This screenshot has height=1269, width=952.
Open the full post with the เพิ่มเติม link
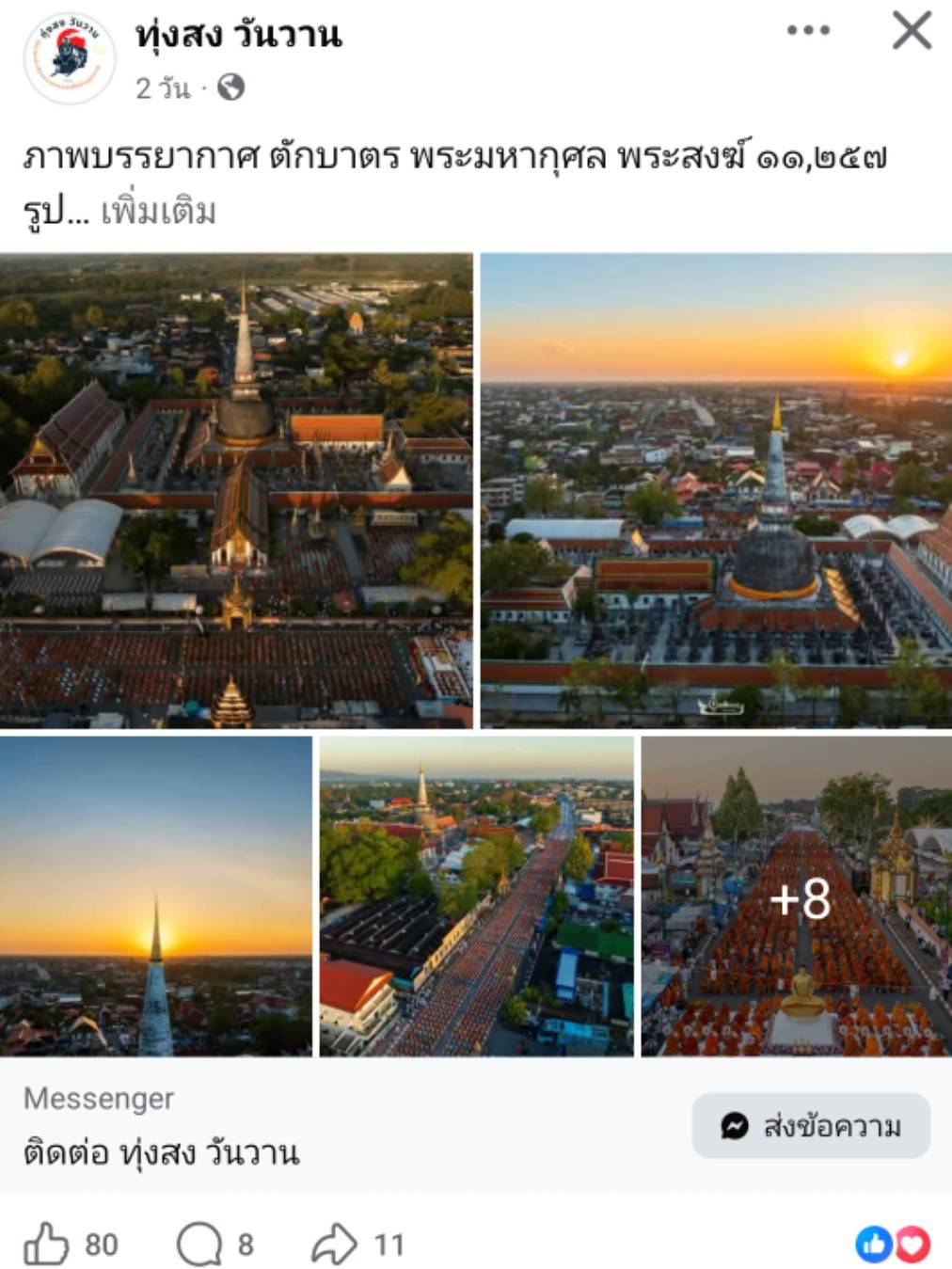[x=157, y=211]
